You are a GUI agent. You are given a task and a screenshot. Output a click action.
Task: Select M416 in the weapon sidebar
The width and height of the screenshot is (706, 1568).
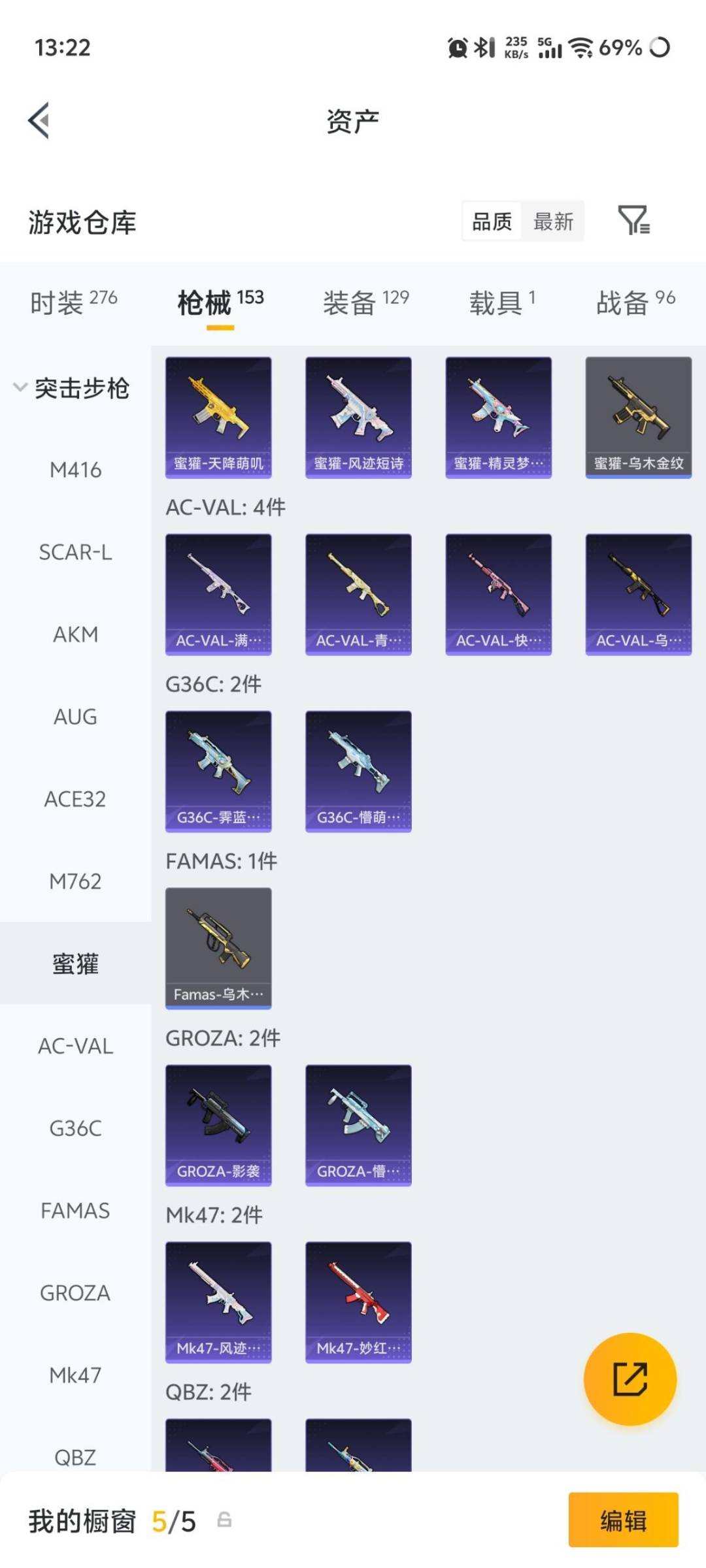76,470
